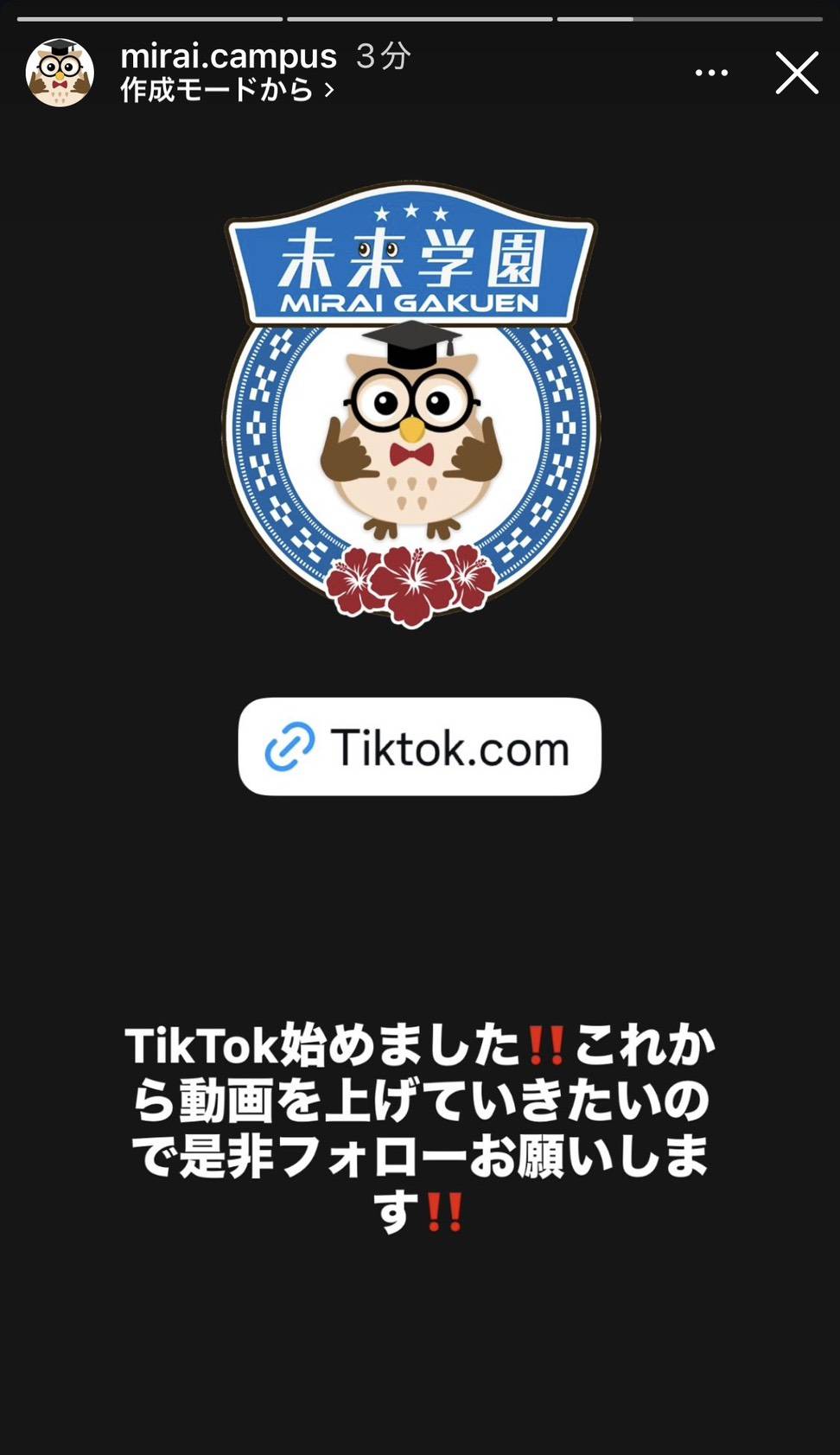Image resolution: width=840 pixels, height=1455 pixels.
Task: Open the Tiktok.com link sticker
Action: point(419,747)
